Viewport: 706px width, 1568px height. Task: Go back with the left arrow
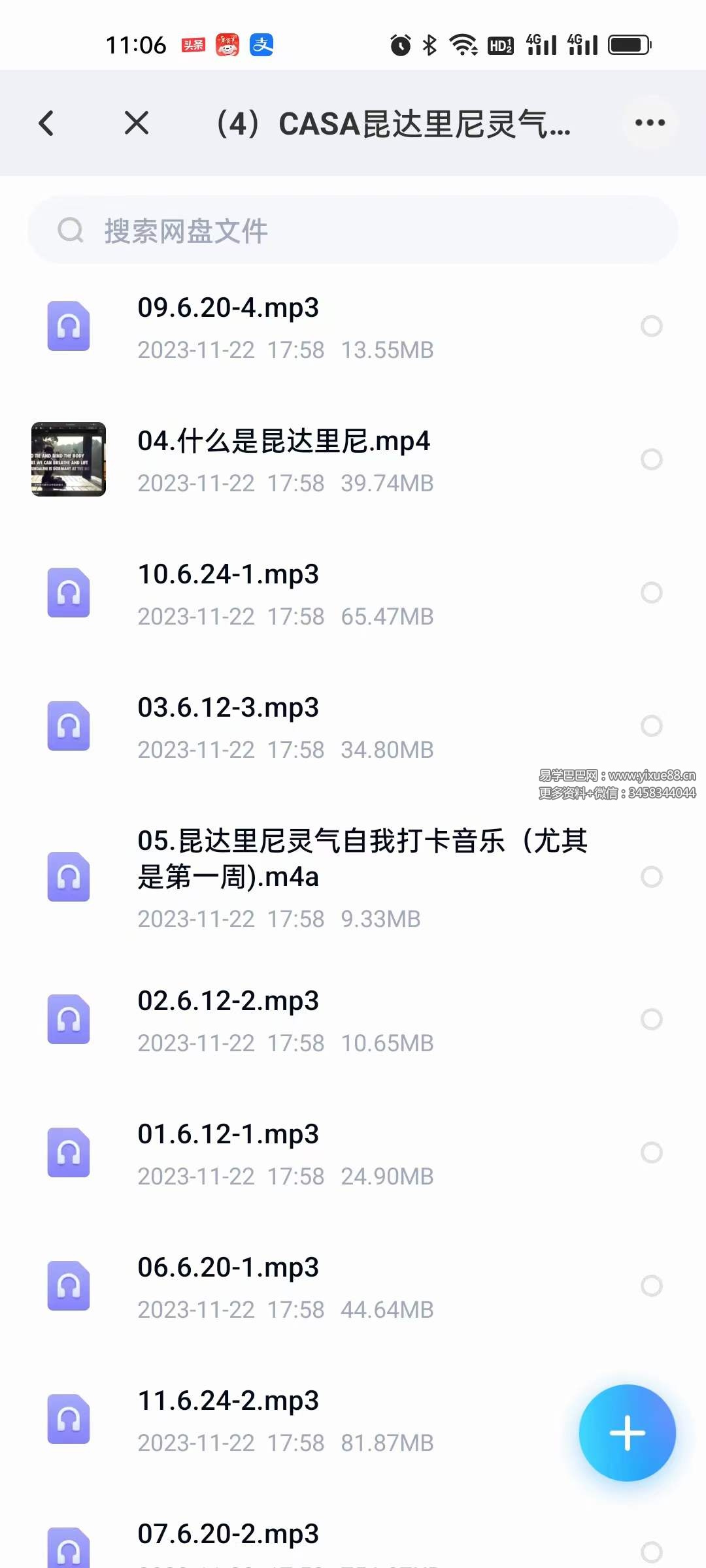(x=46, y=123)
